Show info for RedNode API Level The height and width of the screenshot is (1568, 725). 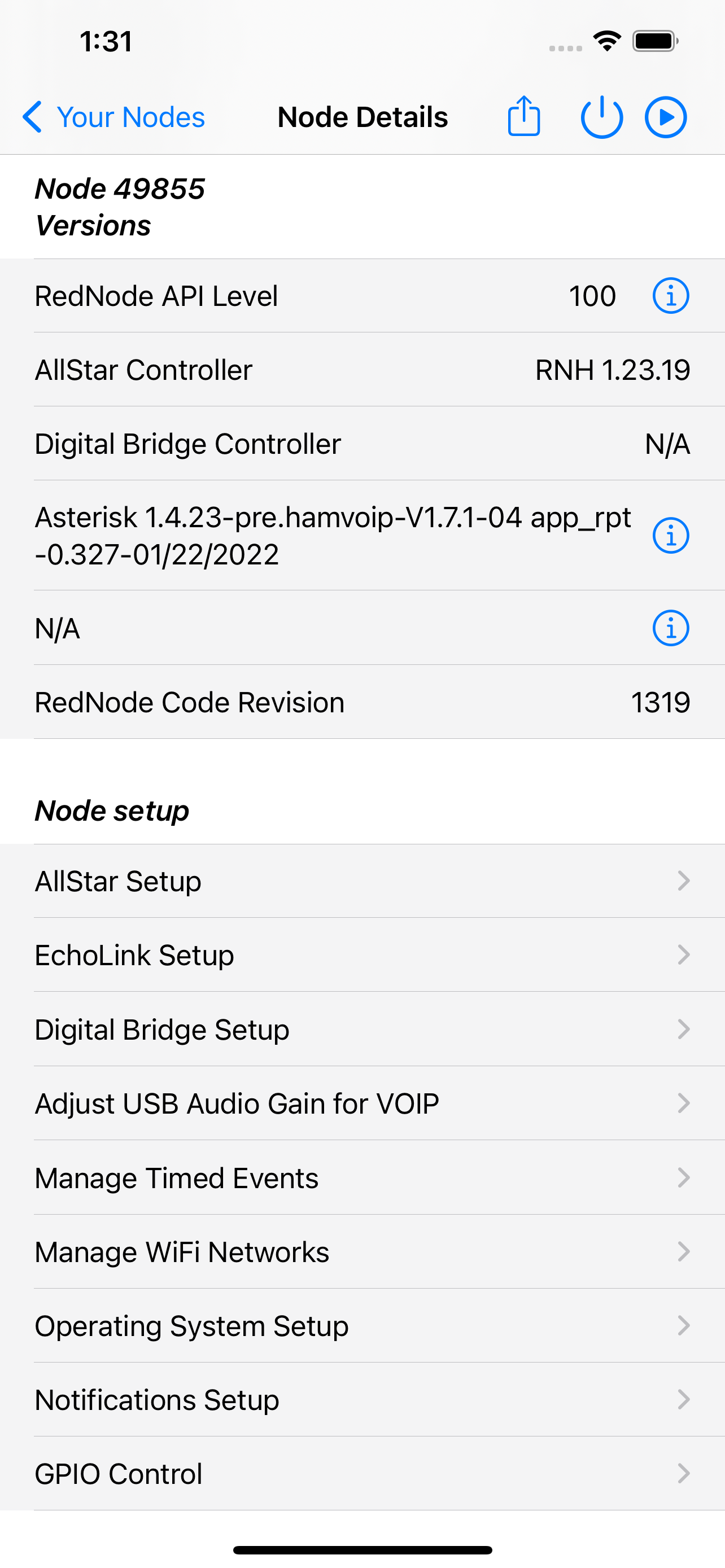[x=671, y=296]
